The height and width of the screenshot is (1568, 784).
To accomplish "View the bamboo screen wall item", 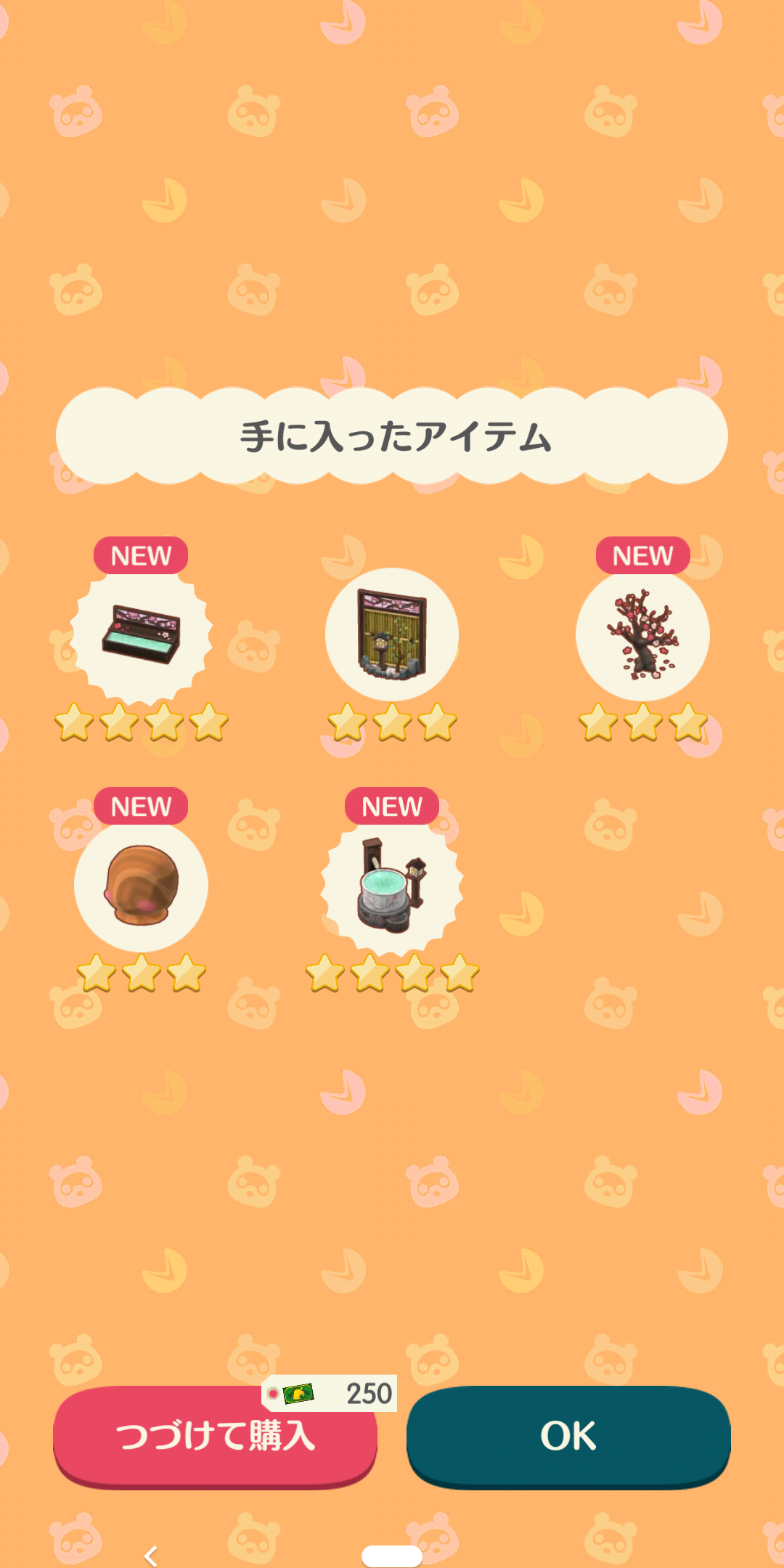I will click(392, 634).
